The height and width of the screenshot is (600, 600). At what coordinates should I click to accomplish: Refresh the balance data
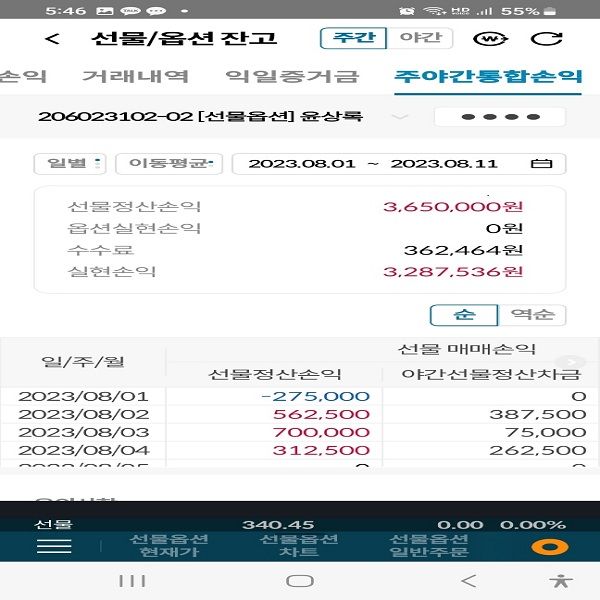coord(546,39)
